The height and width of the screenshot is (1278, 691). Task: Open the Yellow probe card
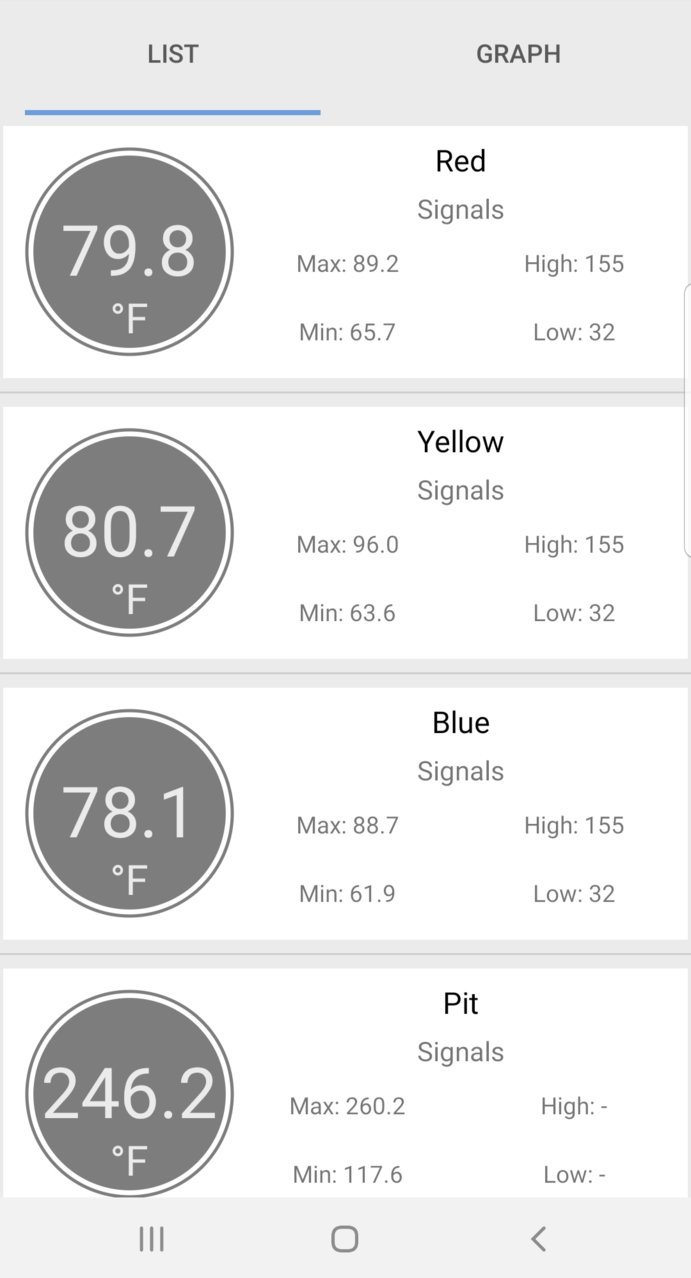click(x=345, y=533)
